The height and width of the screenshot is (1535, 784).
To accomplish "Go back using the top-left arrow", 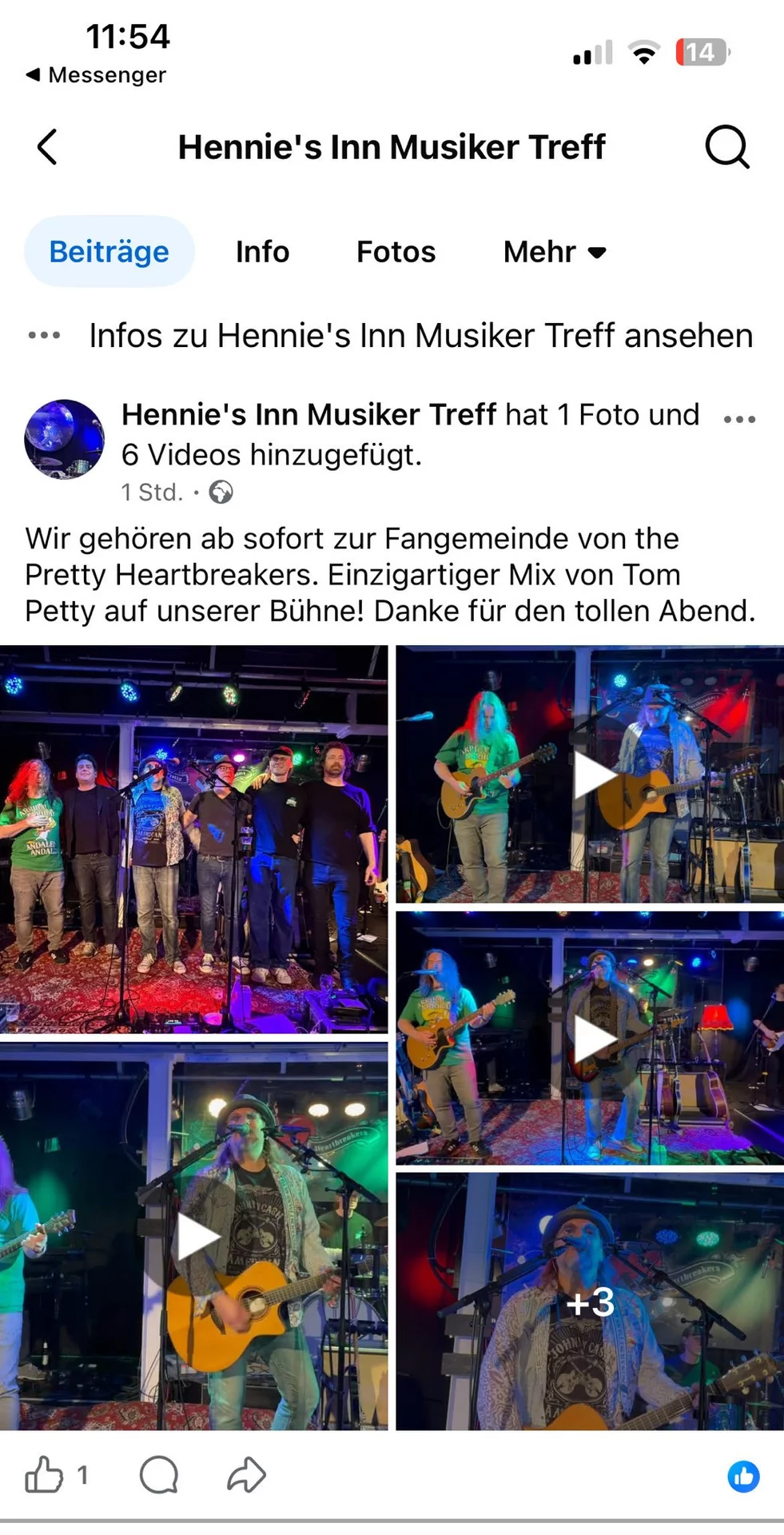I will click(x=48, y=147).
